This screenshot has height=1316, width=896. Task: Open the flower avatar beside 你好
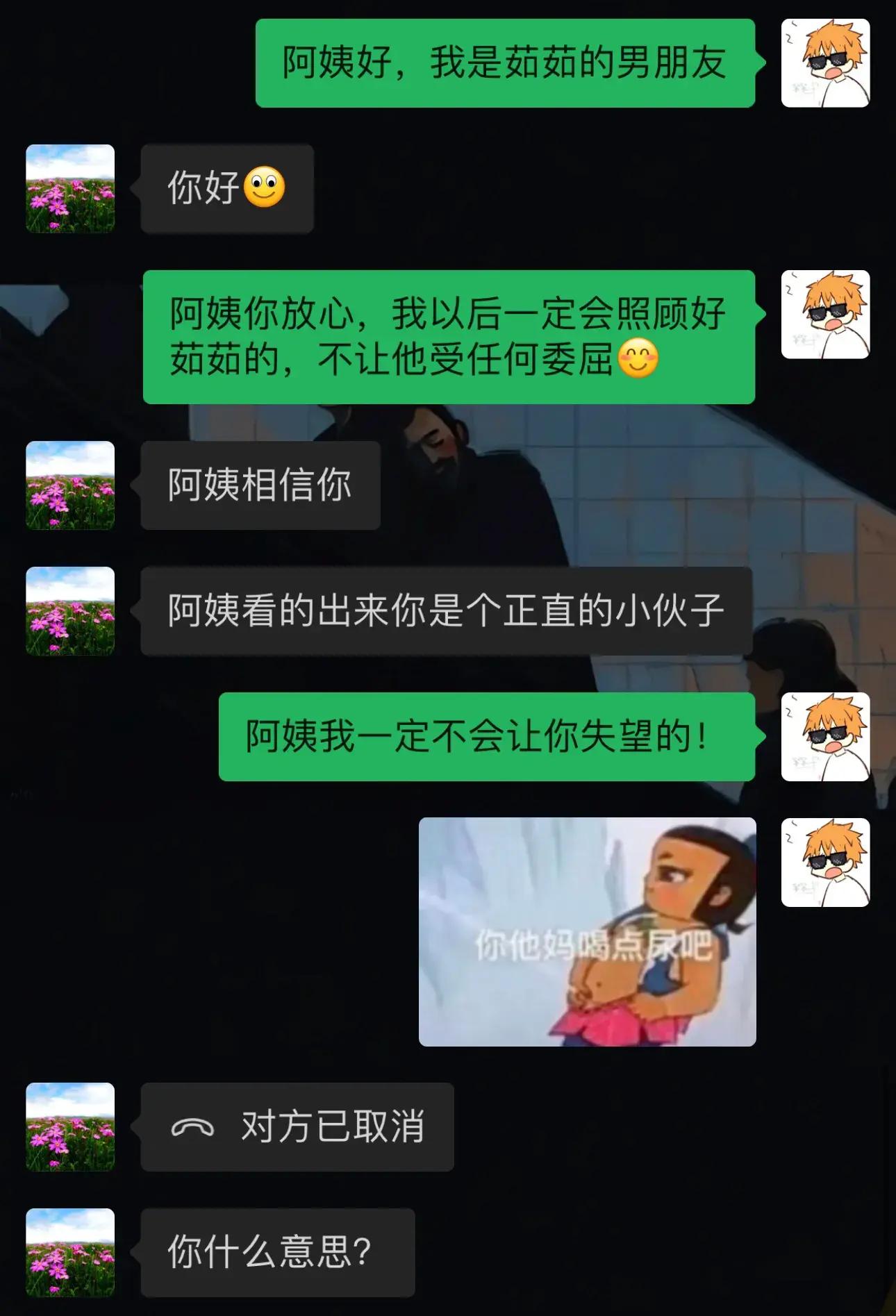tap(70, 188)
